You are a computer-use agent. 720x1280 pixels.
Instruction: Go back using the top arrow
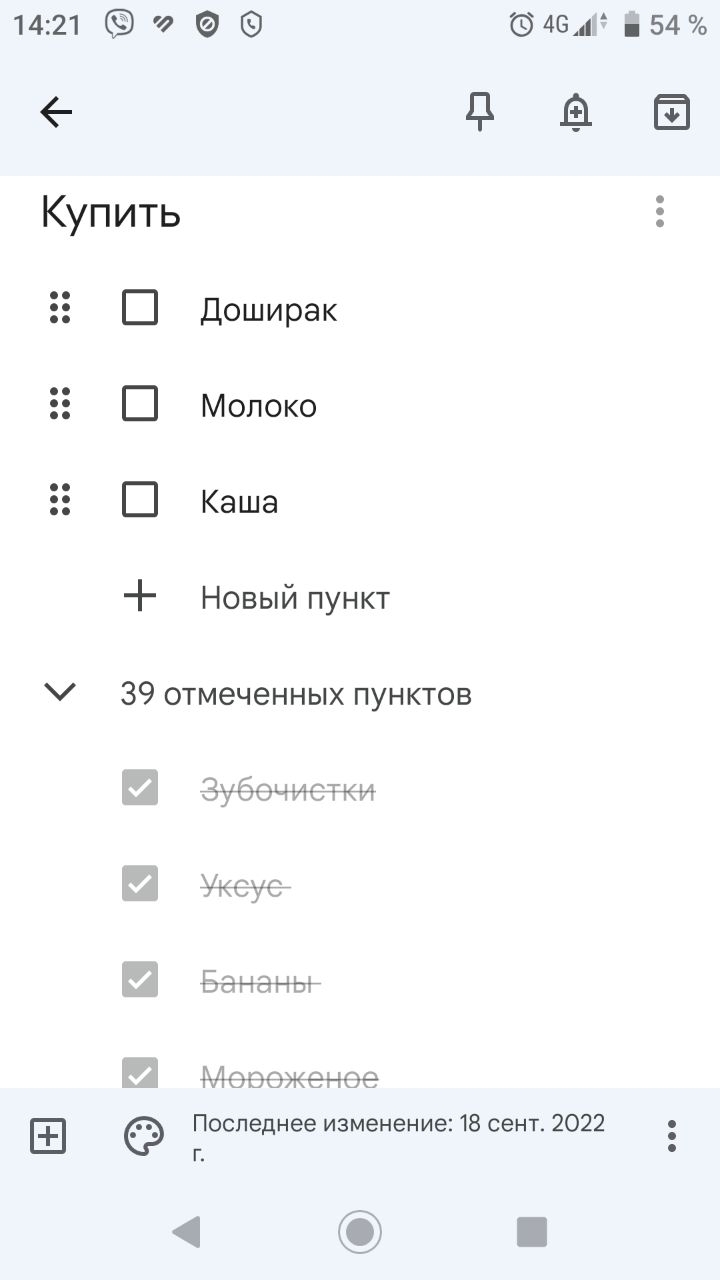coord(56,112)
